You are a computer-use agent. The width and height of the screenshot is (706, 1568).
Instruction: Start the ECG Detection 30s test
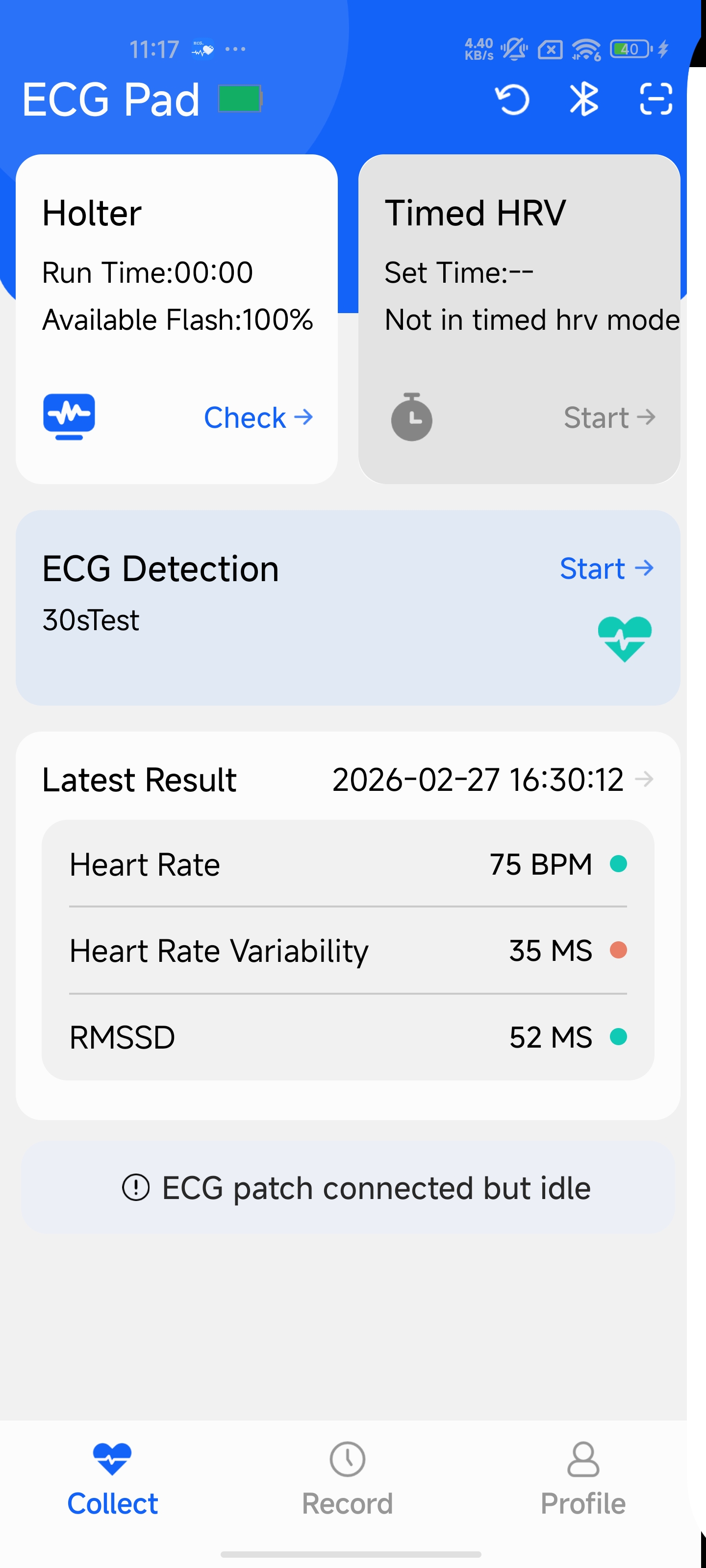pyautogui.click(x=606, y=568)
